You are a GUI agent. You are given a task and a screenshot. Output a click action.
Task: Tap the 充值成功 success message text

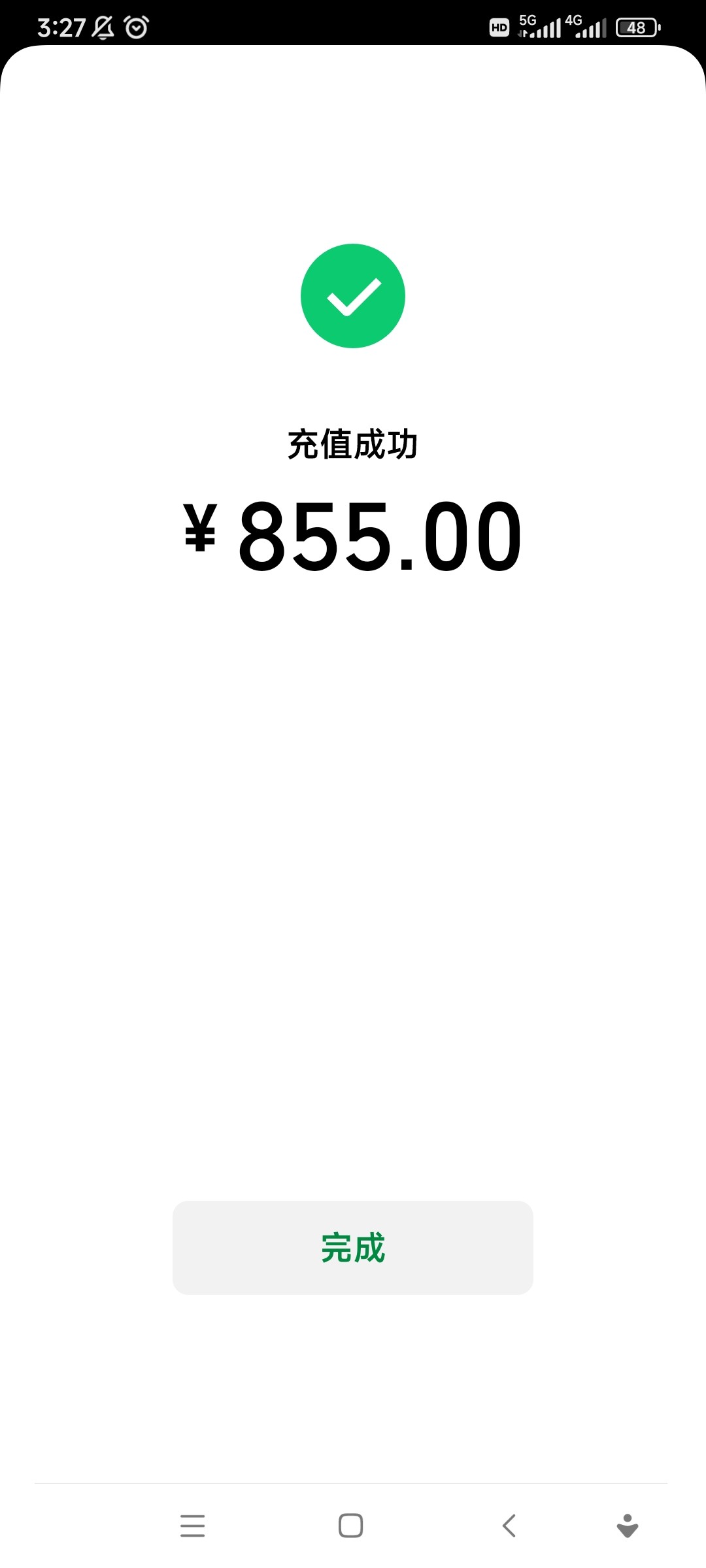[x=353, y=445]
